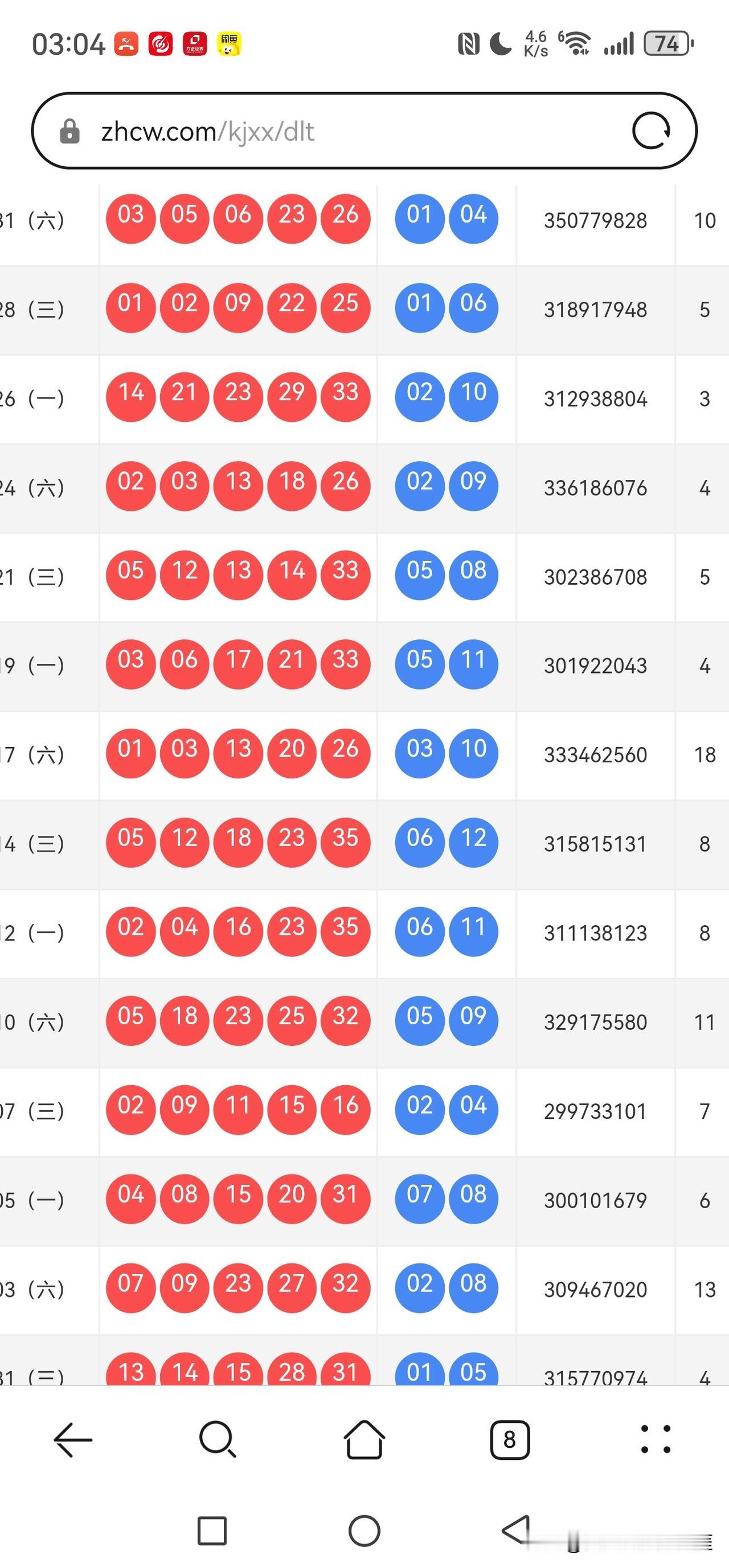Open recent apps with the square button

click(212, 1530)
